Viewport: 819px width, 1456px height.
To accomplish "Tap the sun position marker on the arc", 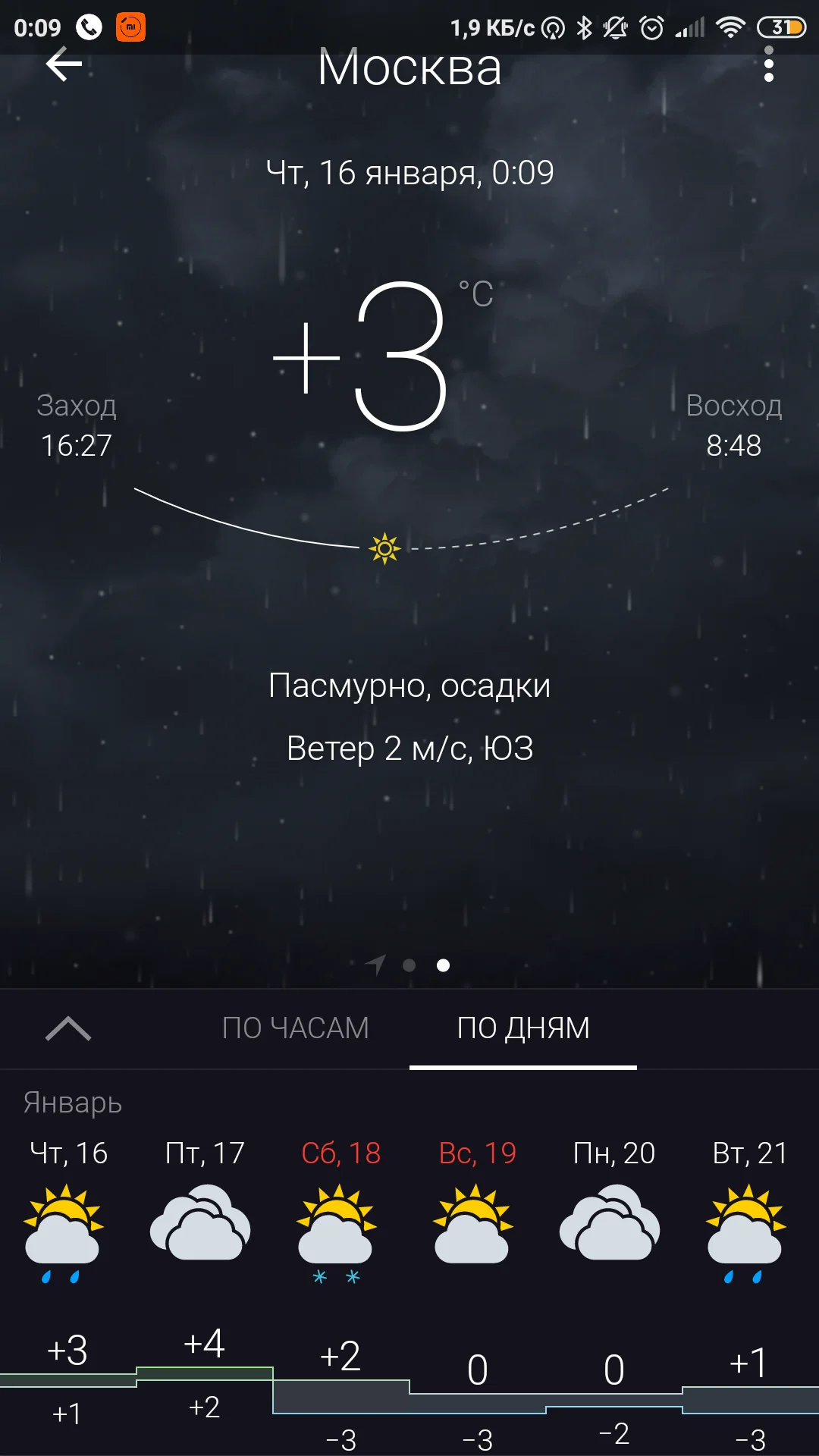I will click(x=385, y=548).
